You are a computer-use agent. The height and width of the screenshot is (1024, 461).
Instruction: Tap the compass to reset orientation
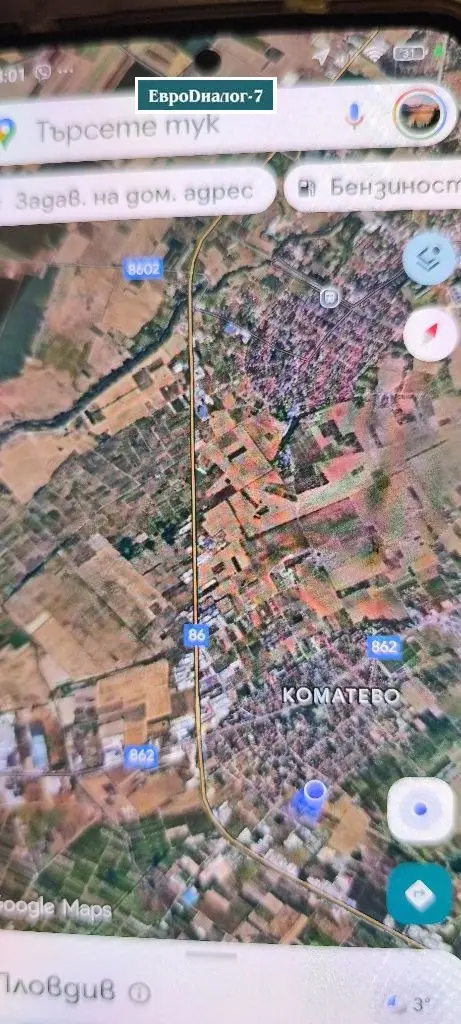pos(430,336)
